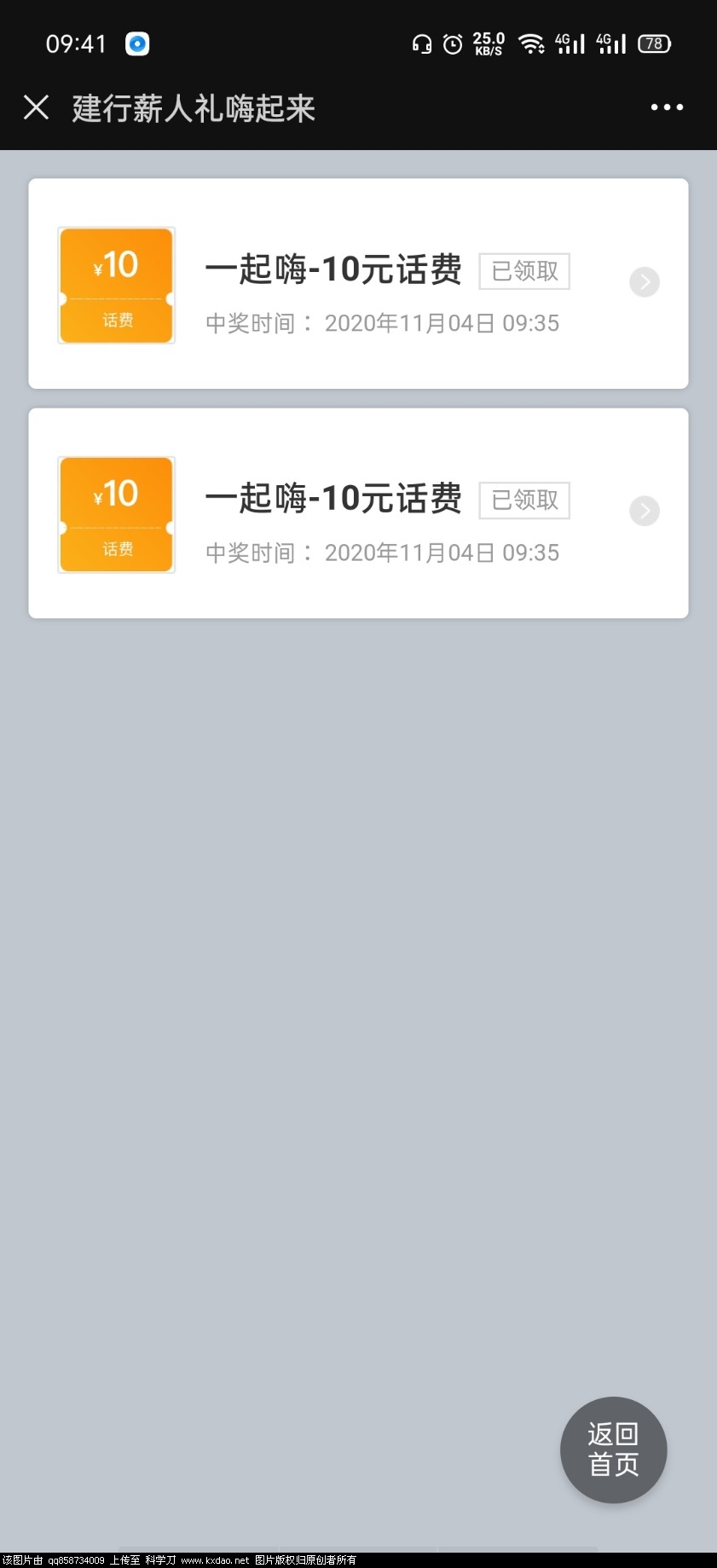Tap the 已领取 label on first coupon
Image resolution: width=717 pixels, height=1568 pixels.
click(523, 271)
